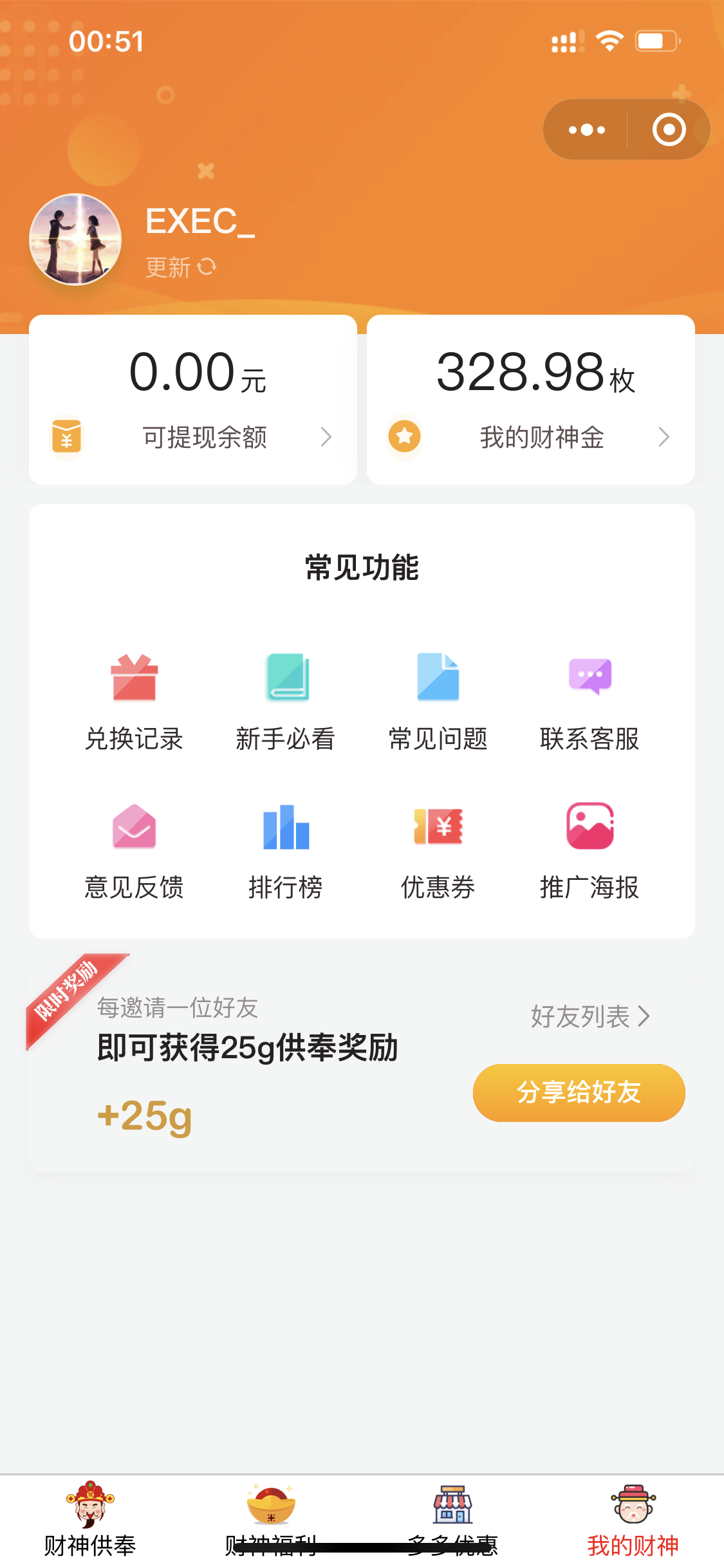
Task: Open 常见问题
Action: tap(438, 703)
